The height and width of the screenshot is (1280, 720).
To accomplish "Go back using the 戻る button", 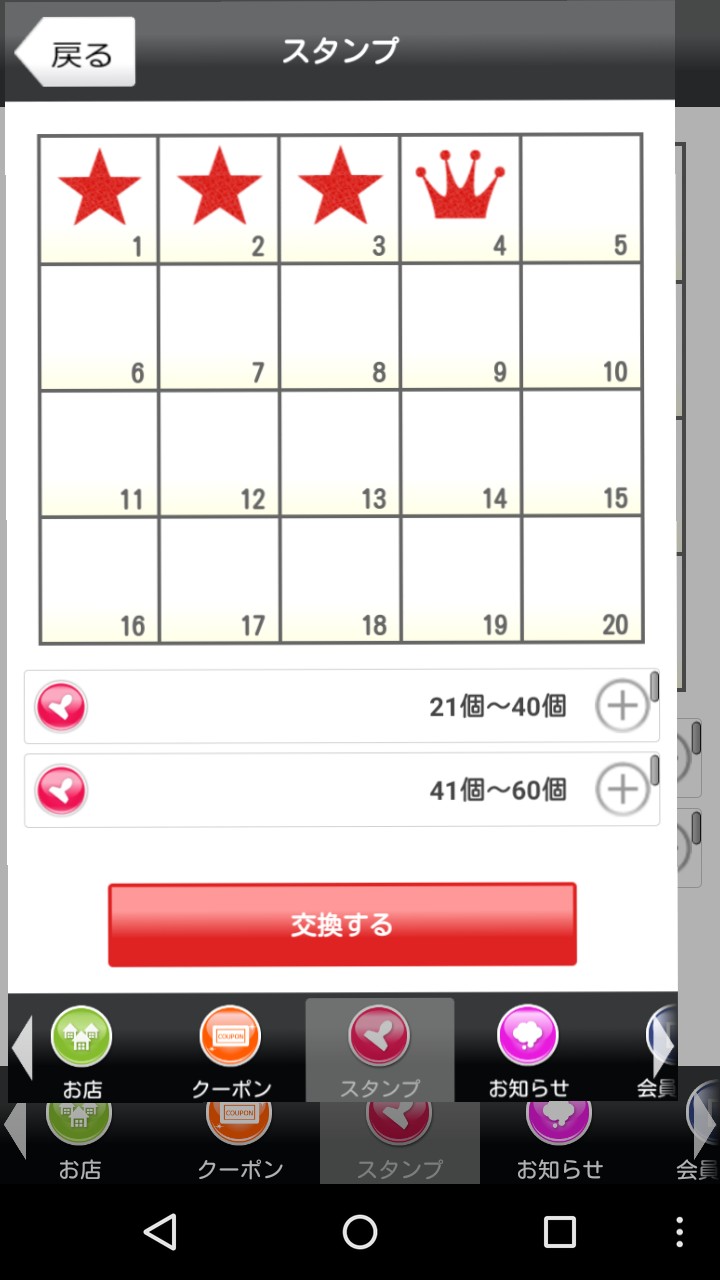I will (76, 53).
